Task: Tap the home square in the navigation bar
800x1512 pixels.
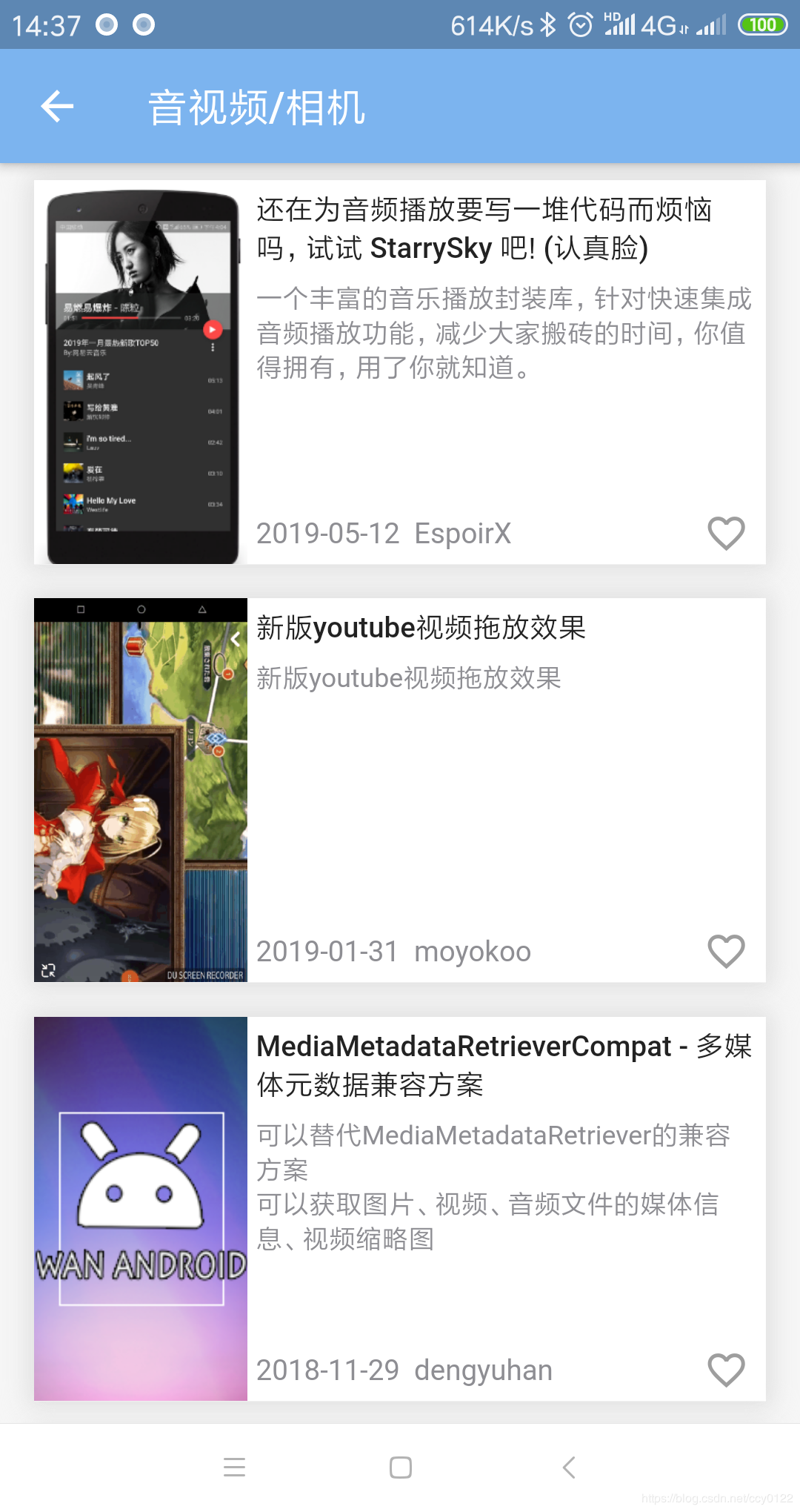Action: coord(400,1467)
